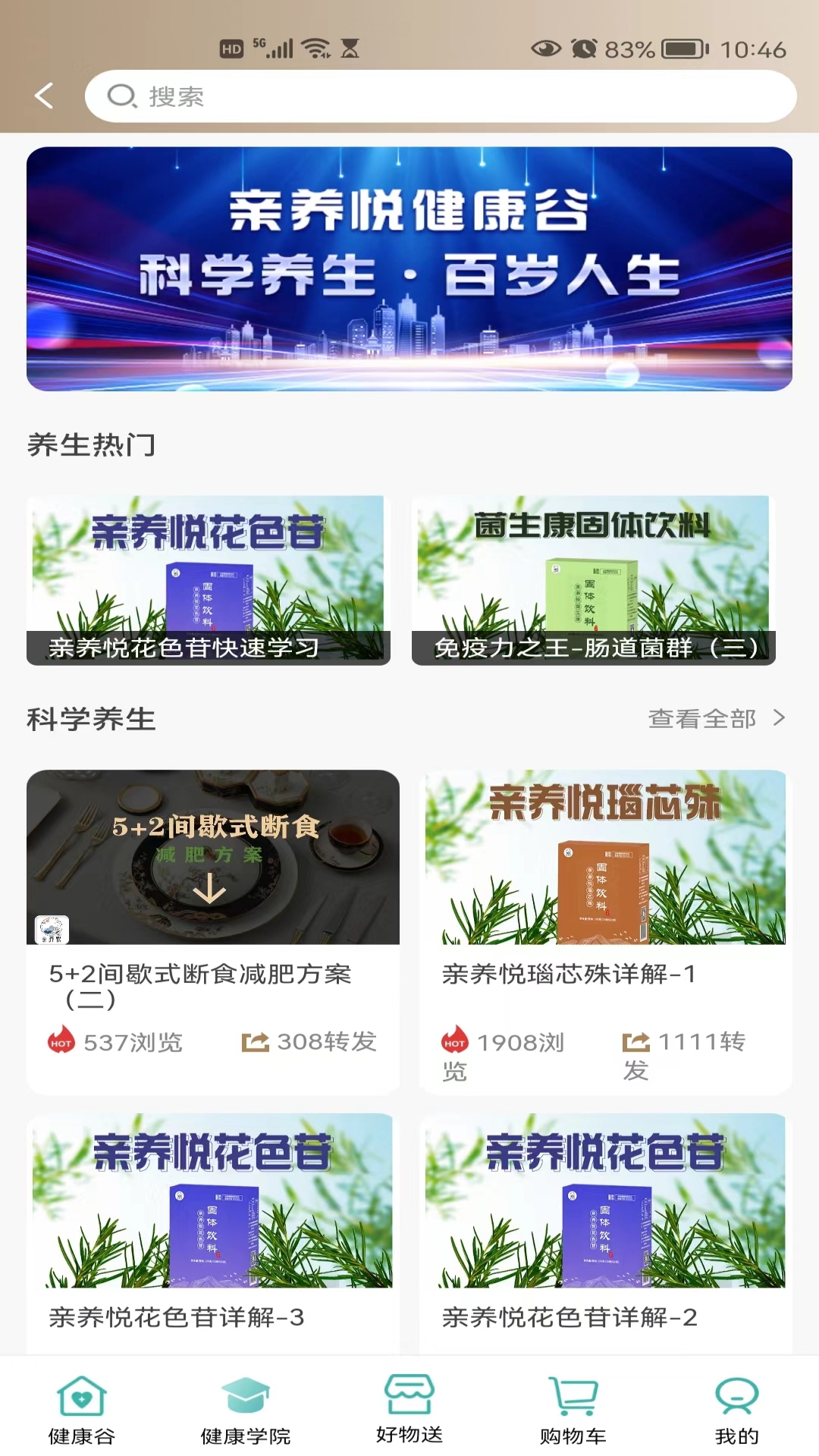Open the 亲养悦健康谷 banner
Viewport: 819px width, 1456px height.
click(x=409, y=269)
